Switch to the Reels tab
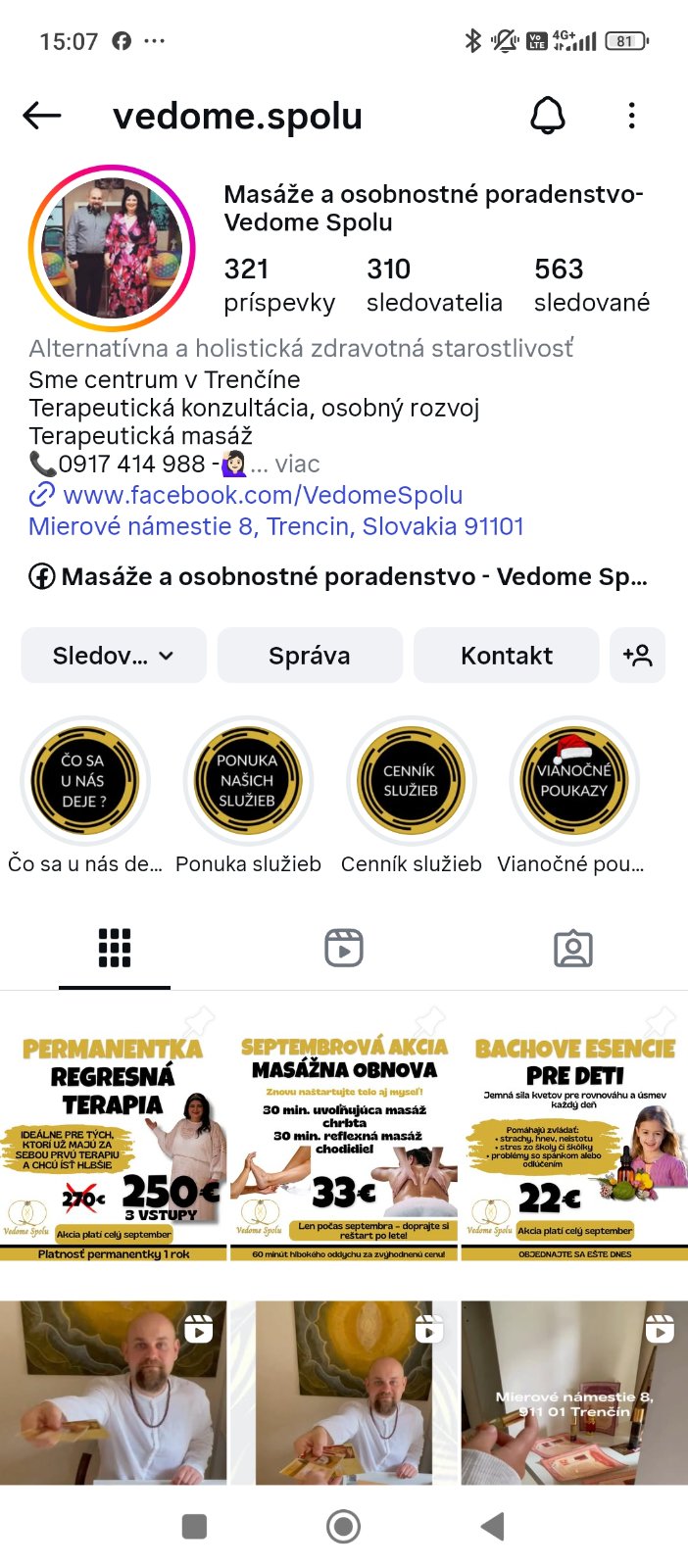This screenshot has width=688, height=1568. tap(343, 948)
